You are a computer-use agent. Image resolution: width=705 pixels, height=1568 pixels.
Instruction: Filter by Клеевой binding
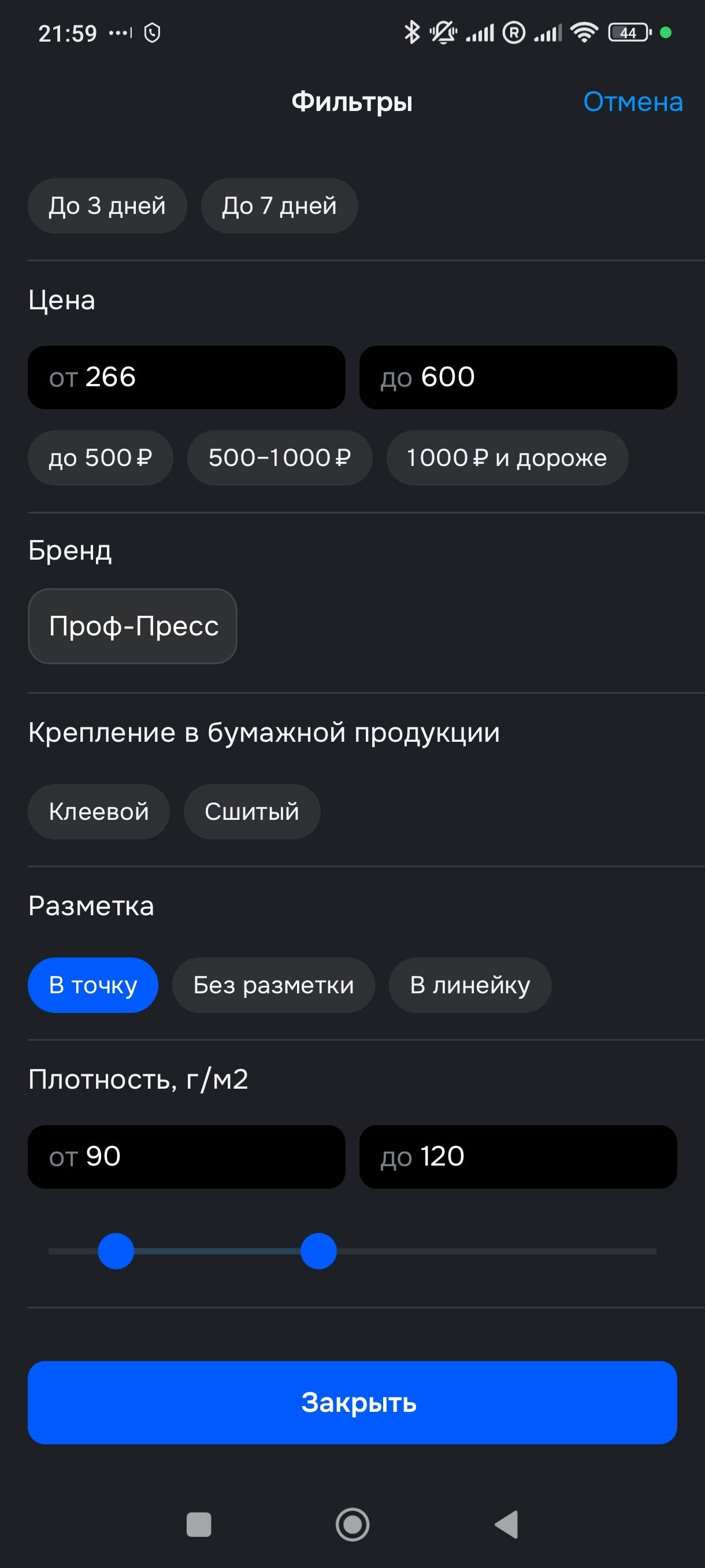(99, 811)
